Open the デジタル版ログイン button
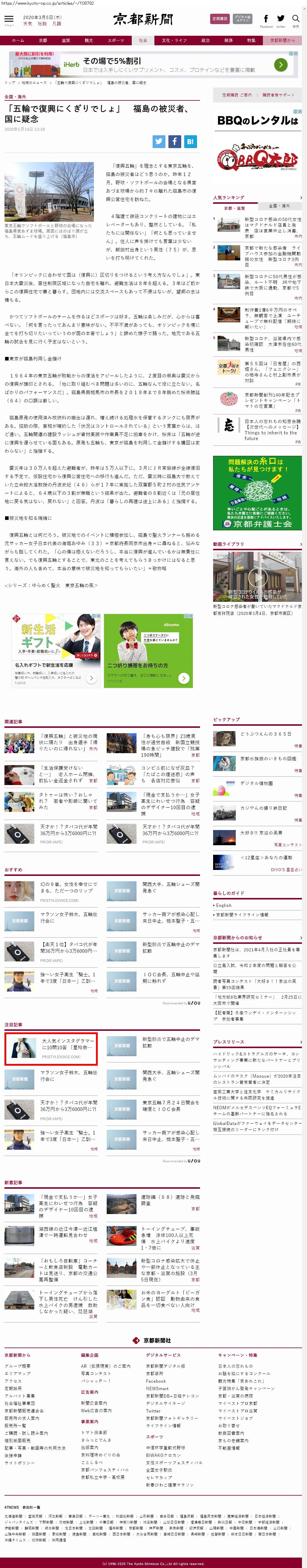The height and width of the screenshot is (1568, 307). pyautogui.click(x=242, y=19)
